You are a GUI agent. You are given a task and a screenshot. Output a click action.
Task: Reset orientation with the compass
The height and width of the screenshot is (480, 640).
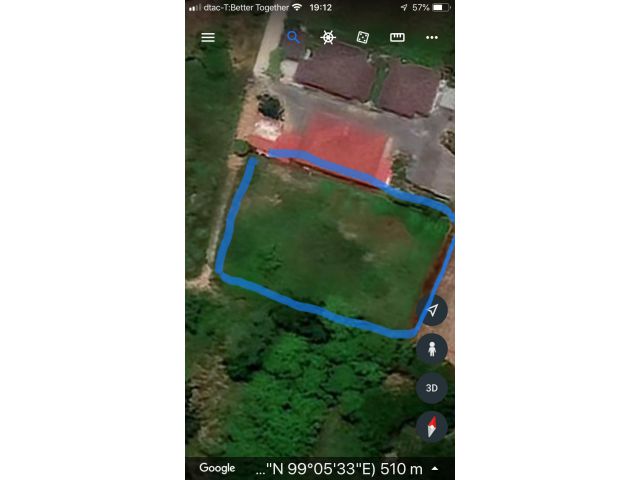click(x=432, y=426)
